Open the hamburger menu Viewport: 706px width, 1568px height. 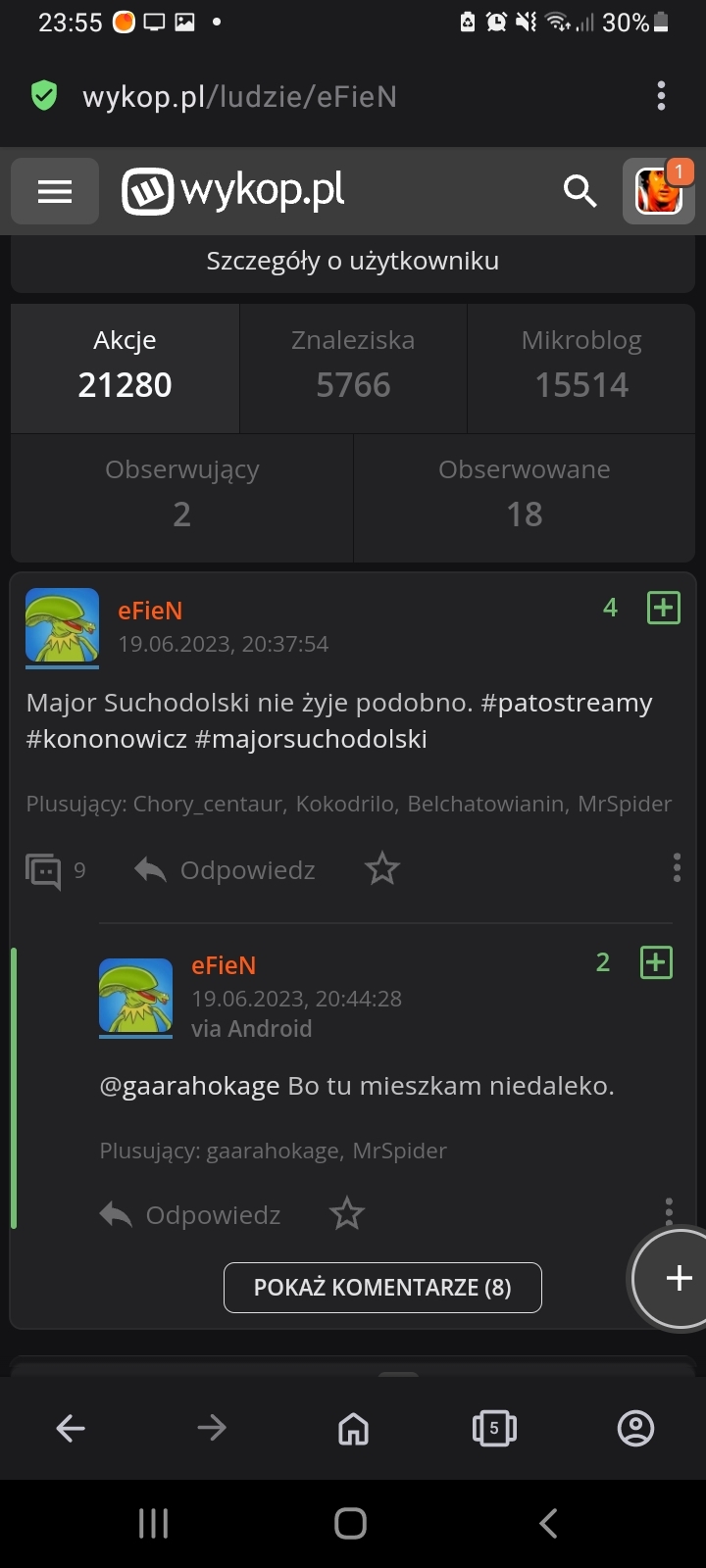pos(55,191)
